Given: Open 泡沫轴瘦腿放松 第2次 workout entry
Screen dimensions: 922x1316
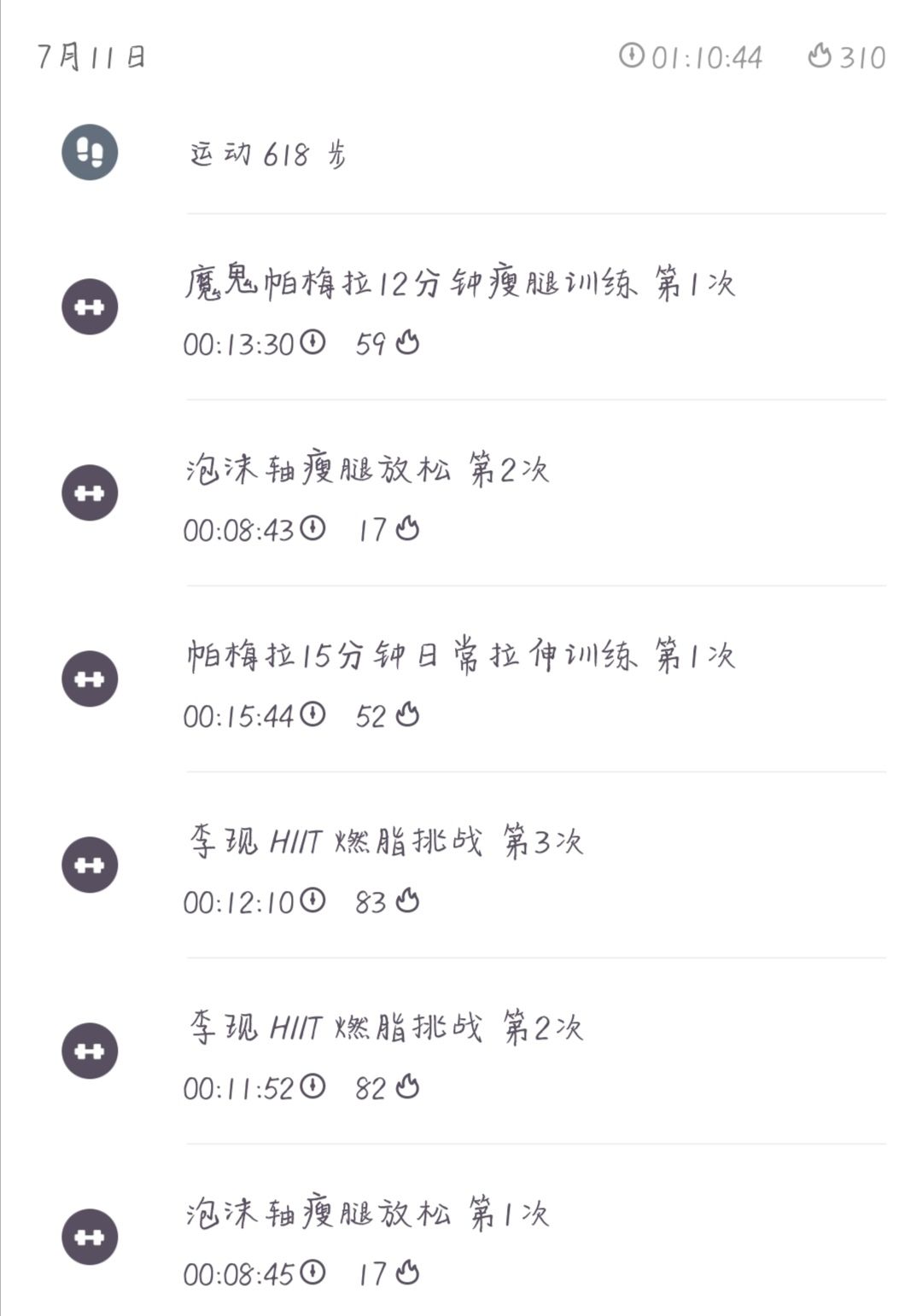Looking at the screenshot, I should tap(367, 470).
